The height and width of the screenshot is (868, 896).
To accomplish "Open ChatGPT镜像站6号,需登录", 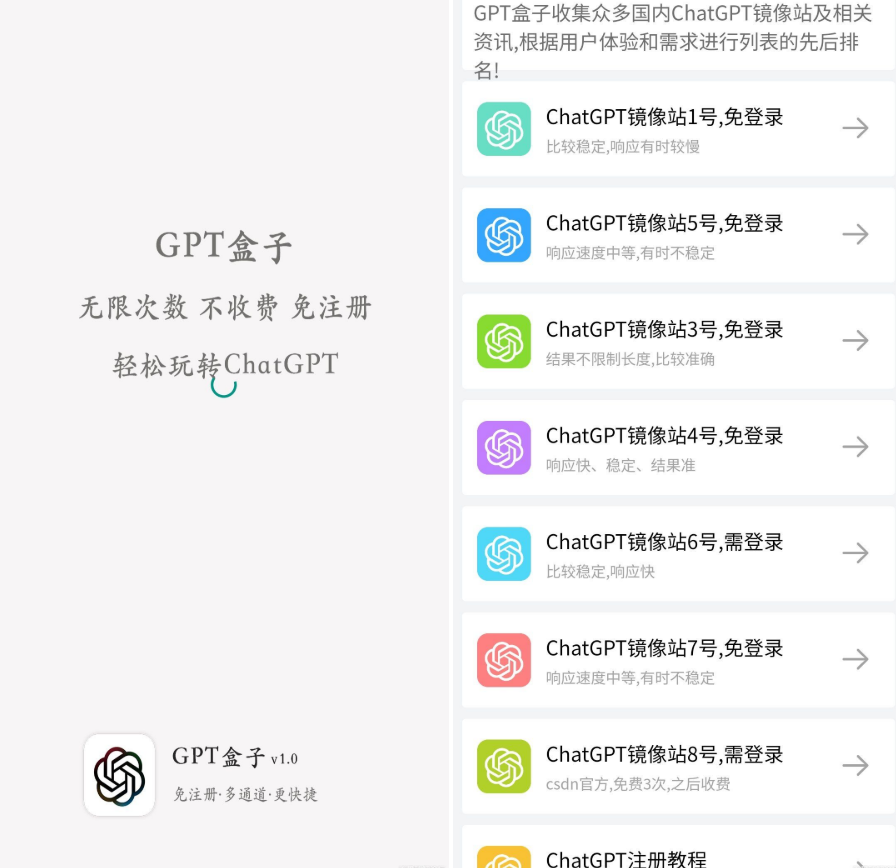I will click(677, 553).
